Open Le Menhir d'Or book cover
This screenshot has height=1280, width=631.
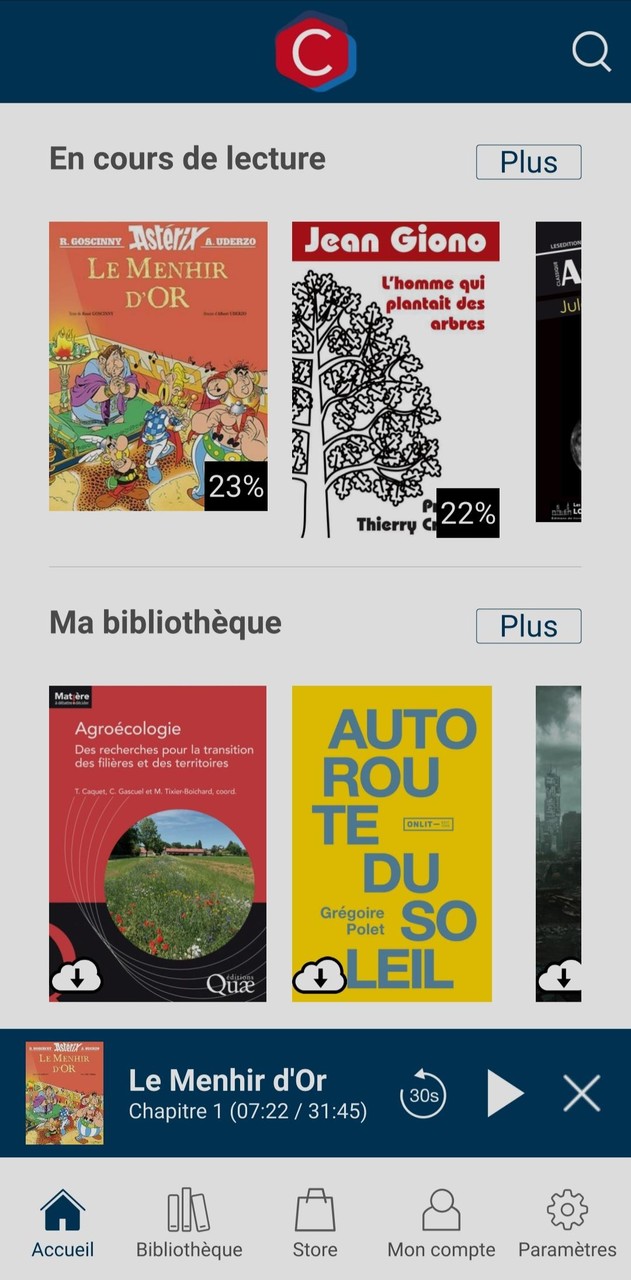pos(158,366)
